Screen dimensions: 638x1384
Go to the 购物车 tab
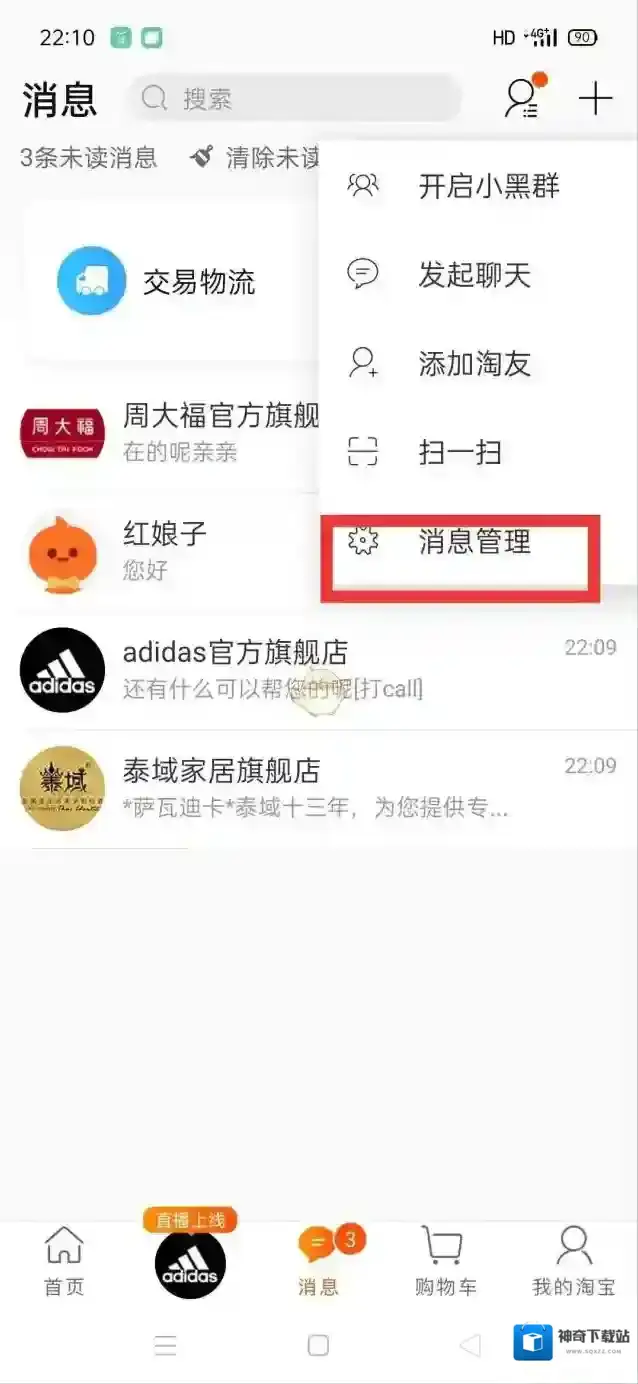(445, 1262)
